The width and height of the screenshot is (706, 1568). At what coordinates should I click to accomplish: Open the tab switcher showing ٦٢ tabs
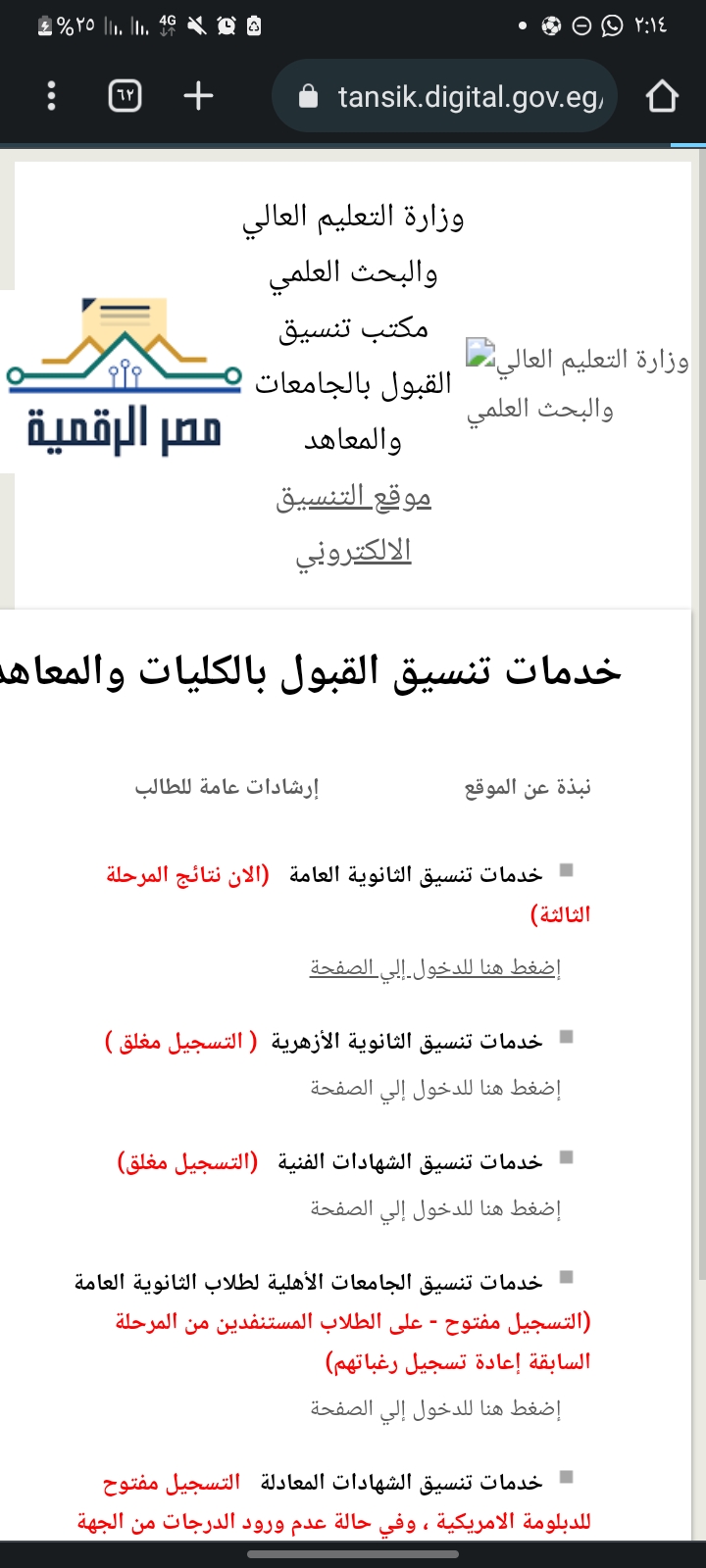pos(125,96)
